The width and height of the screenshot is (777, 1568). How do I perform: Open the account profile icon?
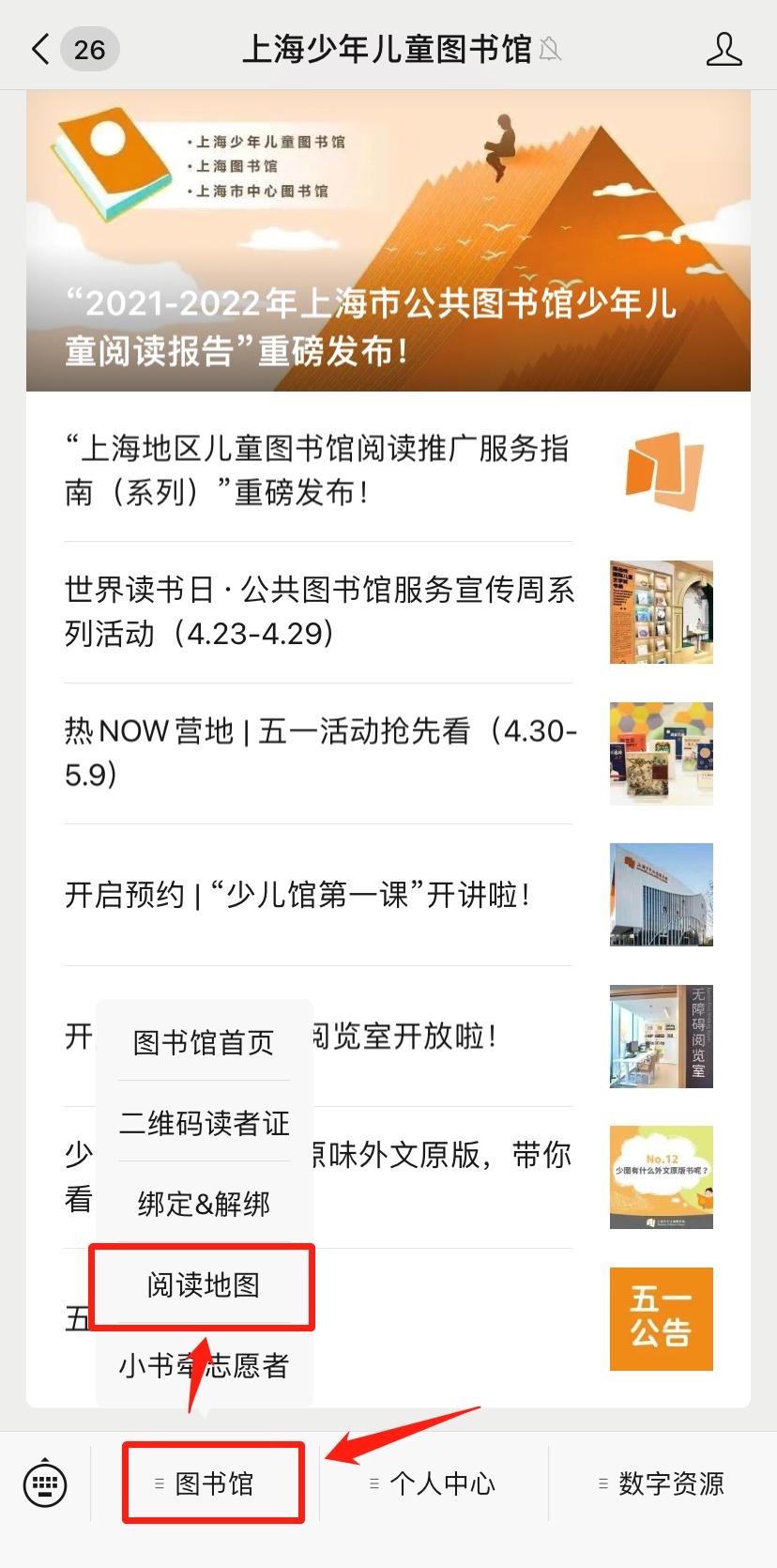[724, 50]
